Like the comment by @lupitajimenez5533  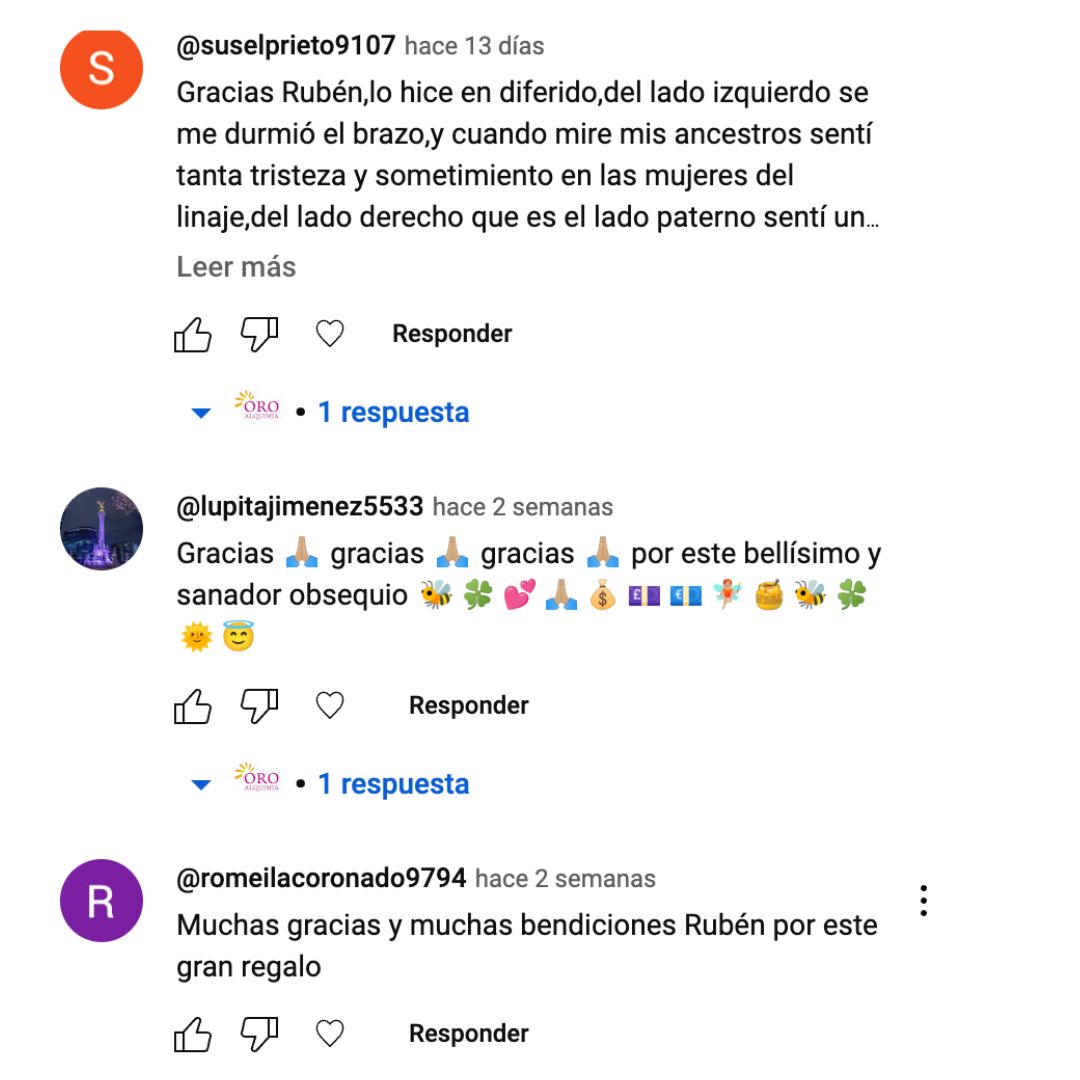193,706
